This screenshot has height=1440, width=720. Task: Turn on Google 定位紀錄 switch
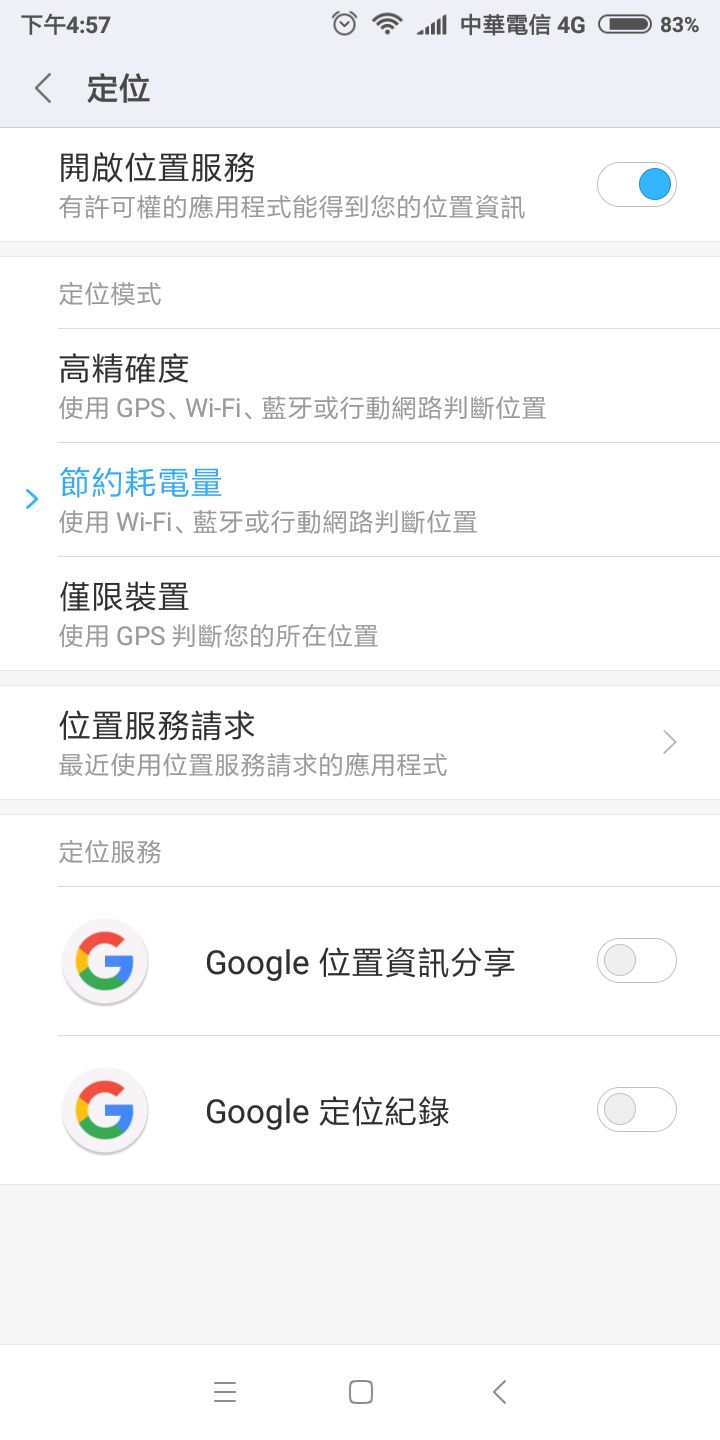(x=637, y=1110)
